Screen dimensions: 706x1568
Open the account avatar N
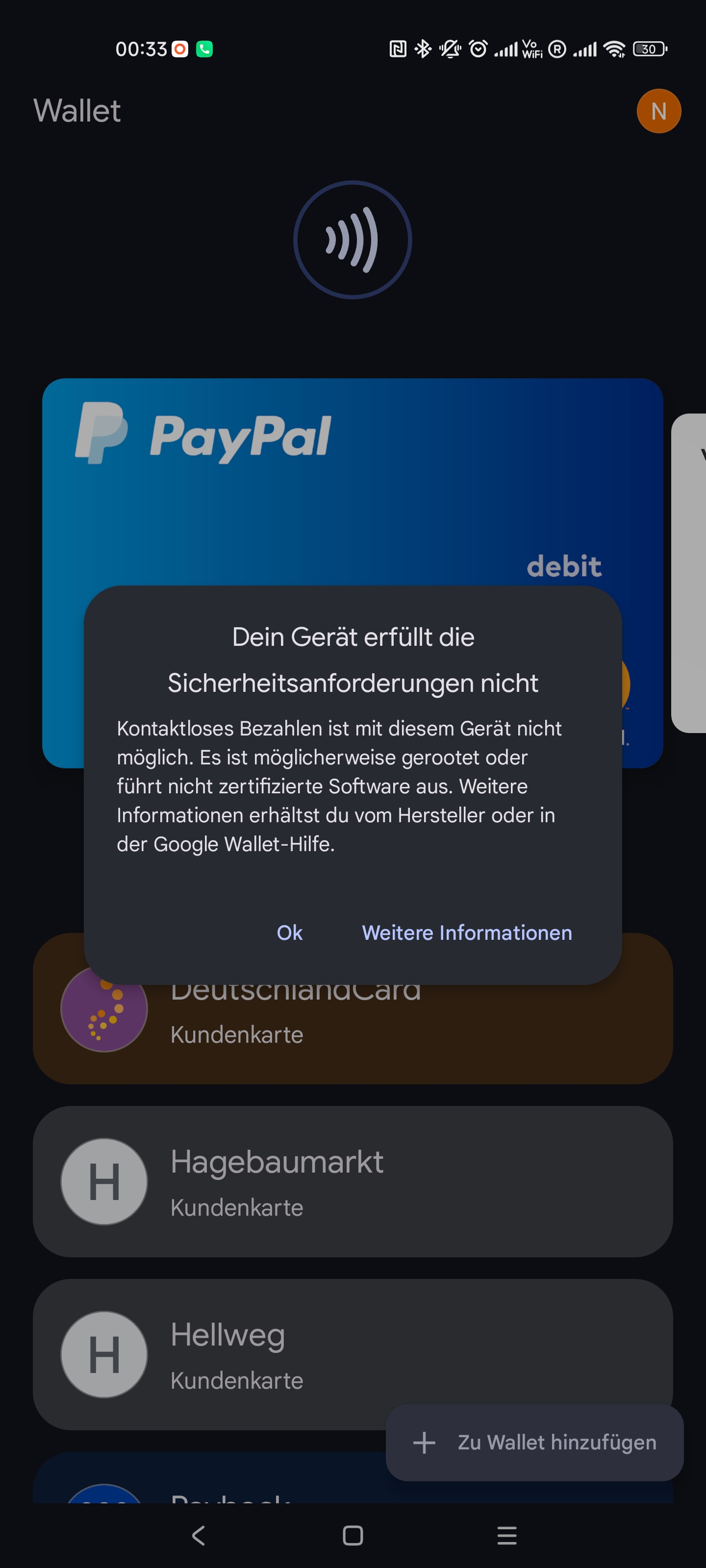(658, 111)
